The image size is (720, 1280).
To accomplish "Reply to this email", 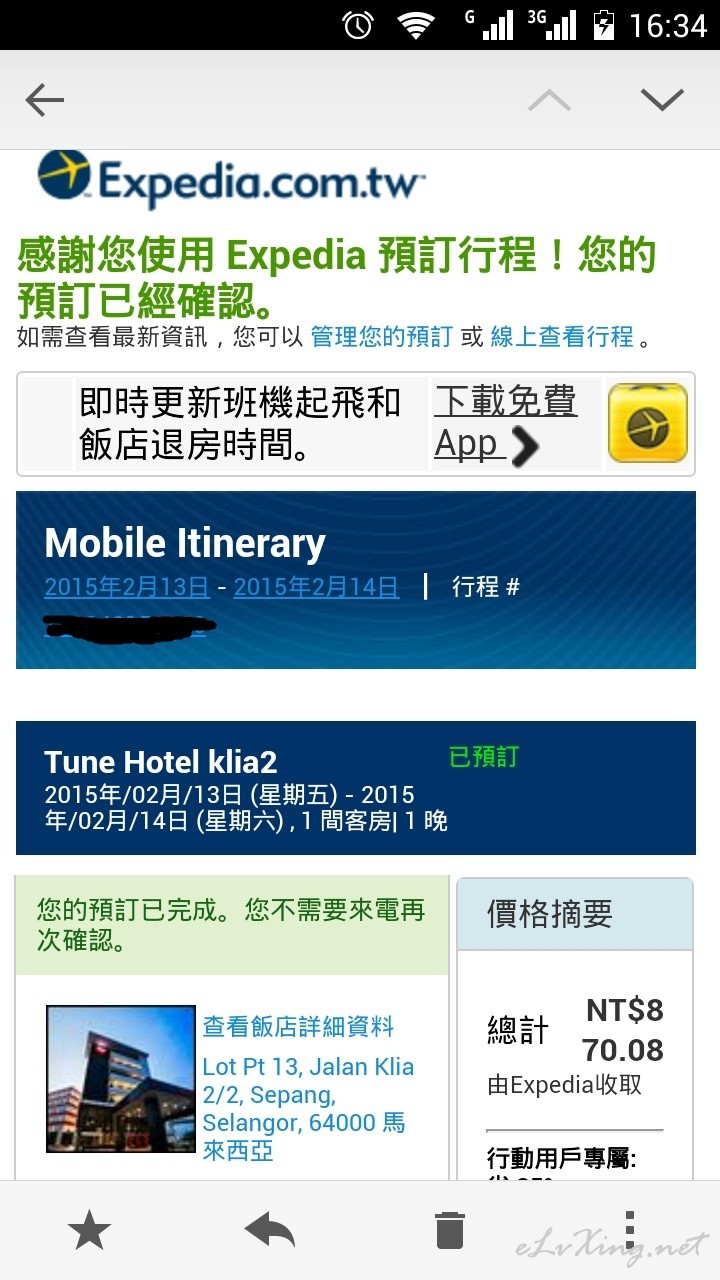I will [x=269, y=1230].
